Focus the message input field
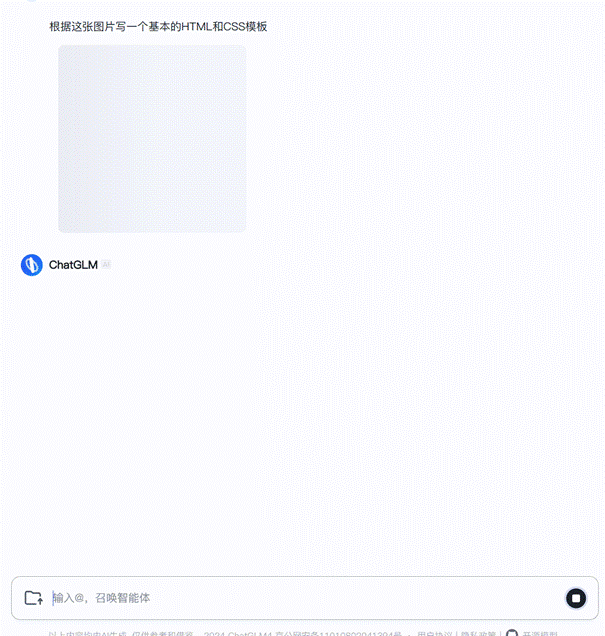605x636 pixels. coord(300,598)
